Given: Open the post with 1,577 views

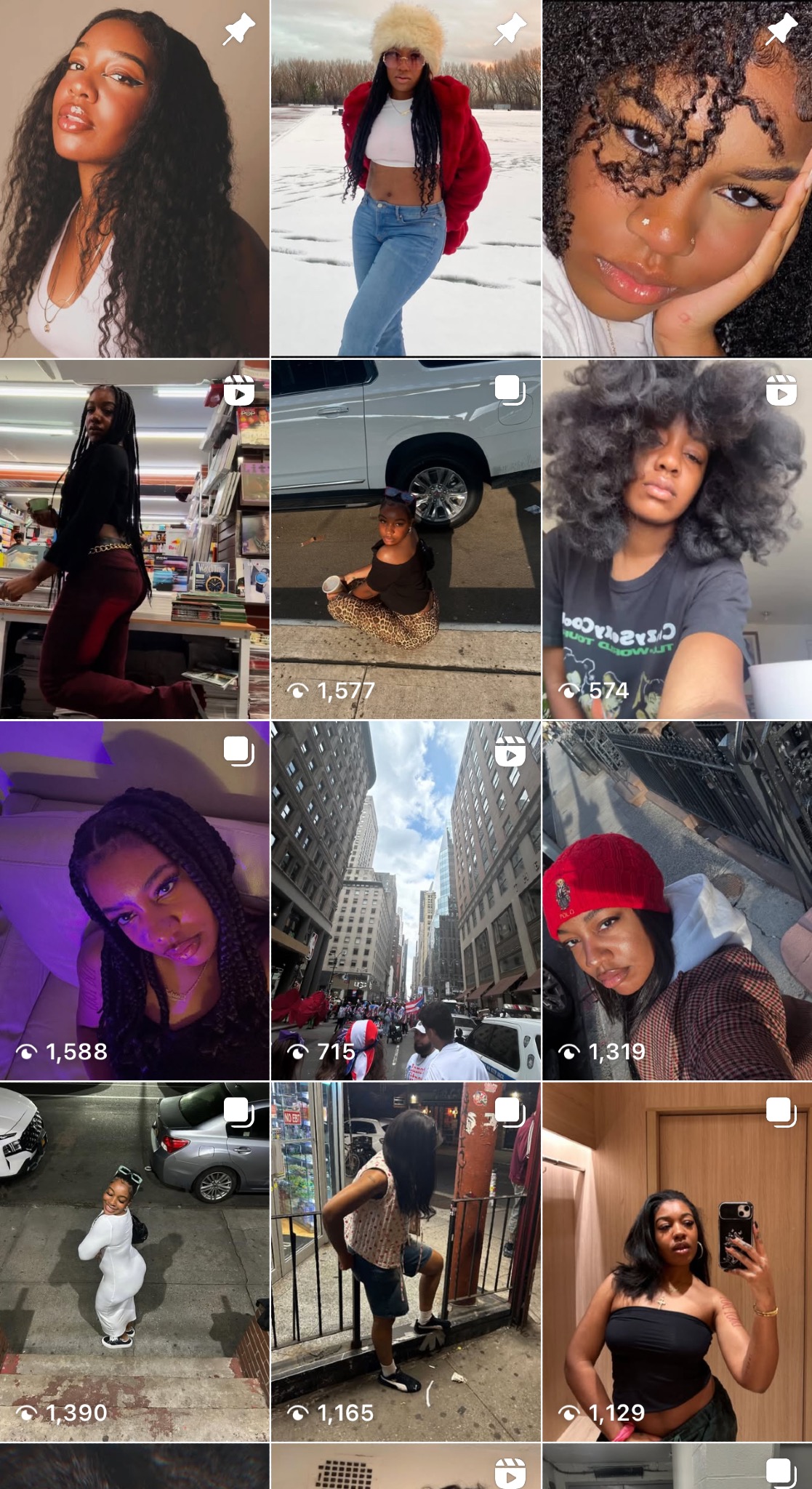Looking at the screenshot, I should 406,539.
